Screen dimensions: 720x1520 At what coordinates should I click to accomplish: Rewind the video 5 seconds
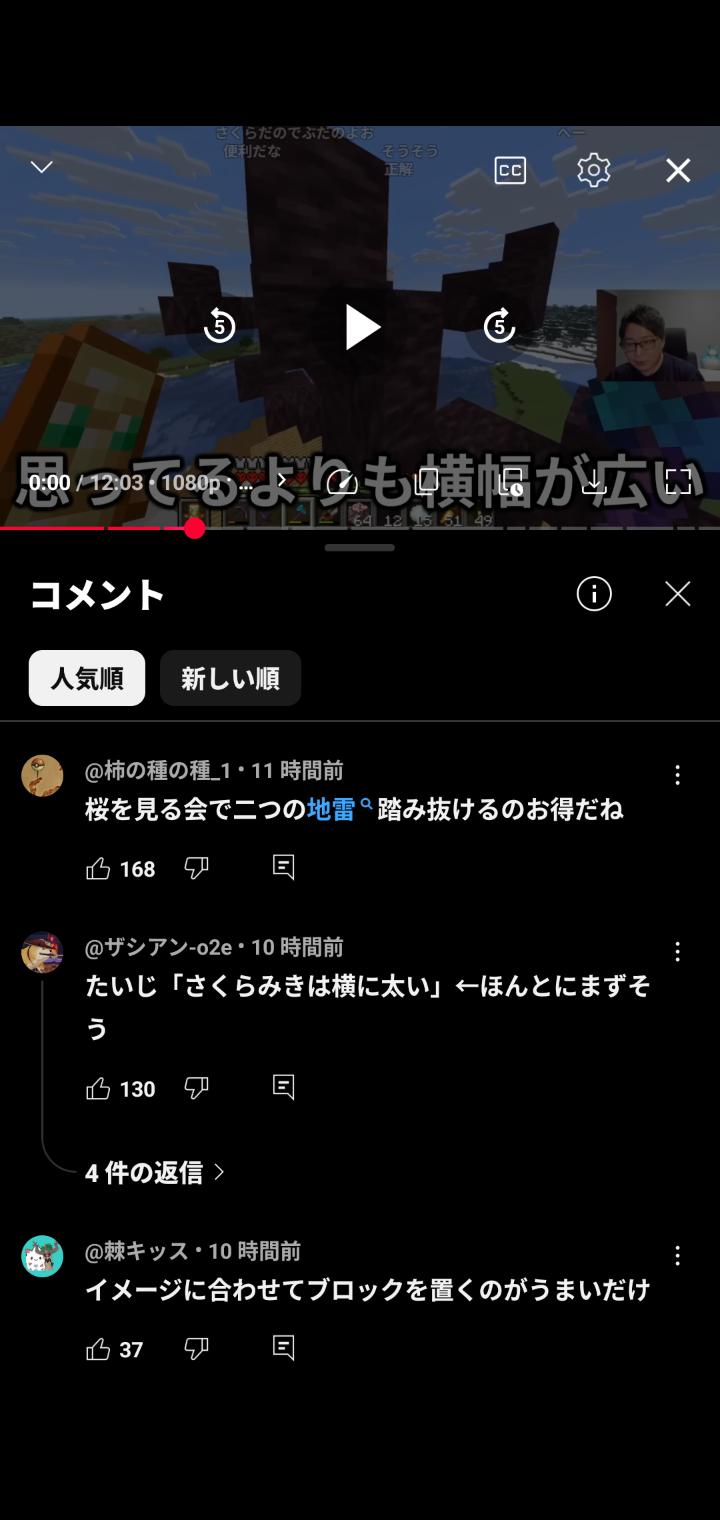point(219,326)
